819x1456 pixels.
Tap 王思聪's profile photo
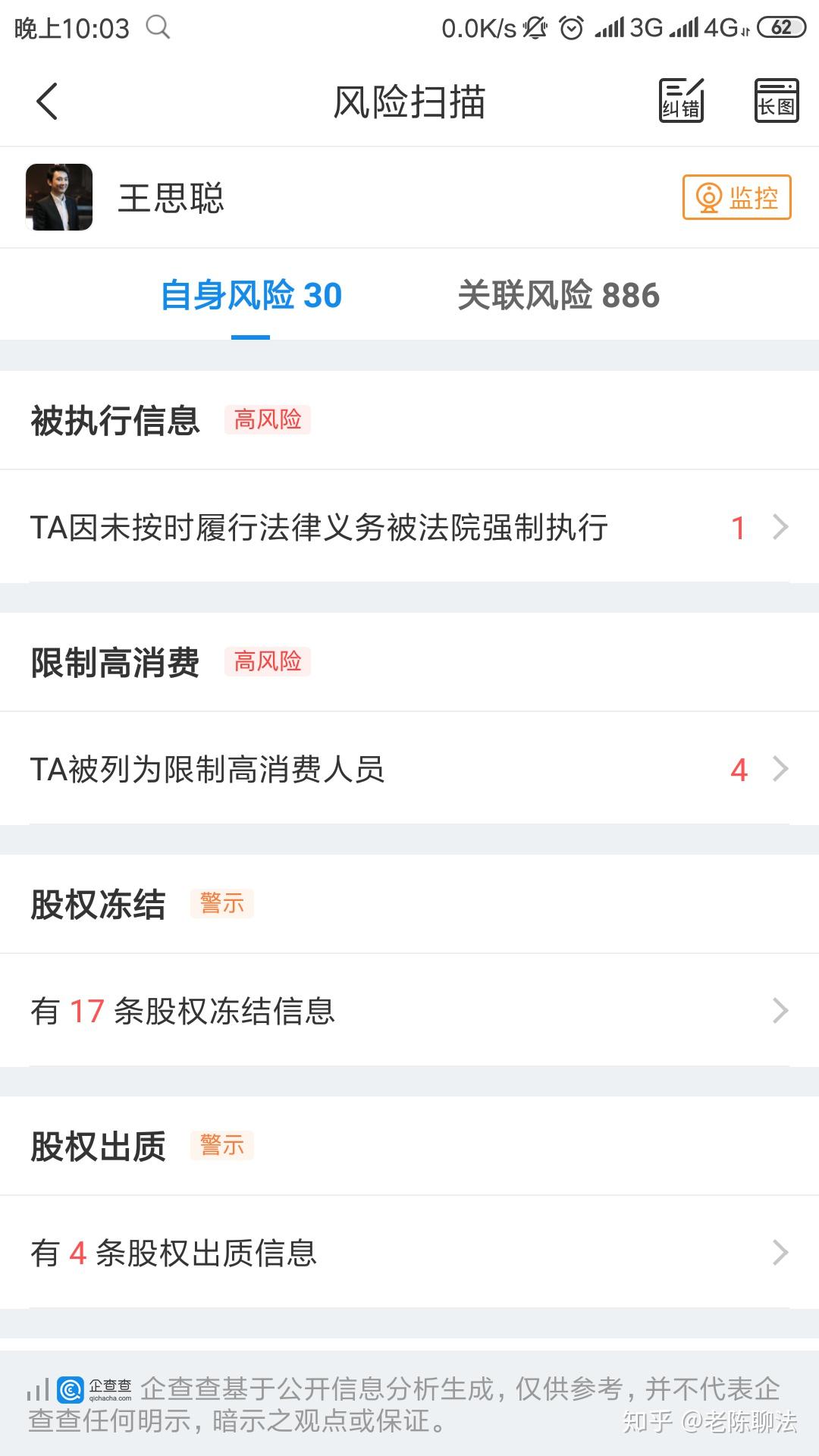pos(58,197)
